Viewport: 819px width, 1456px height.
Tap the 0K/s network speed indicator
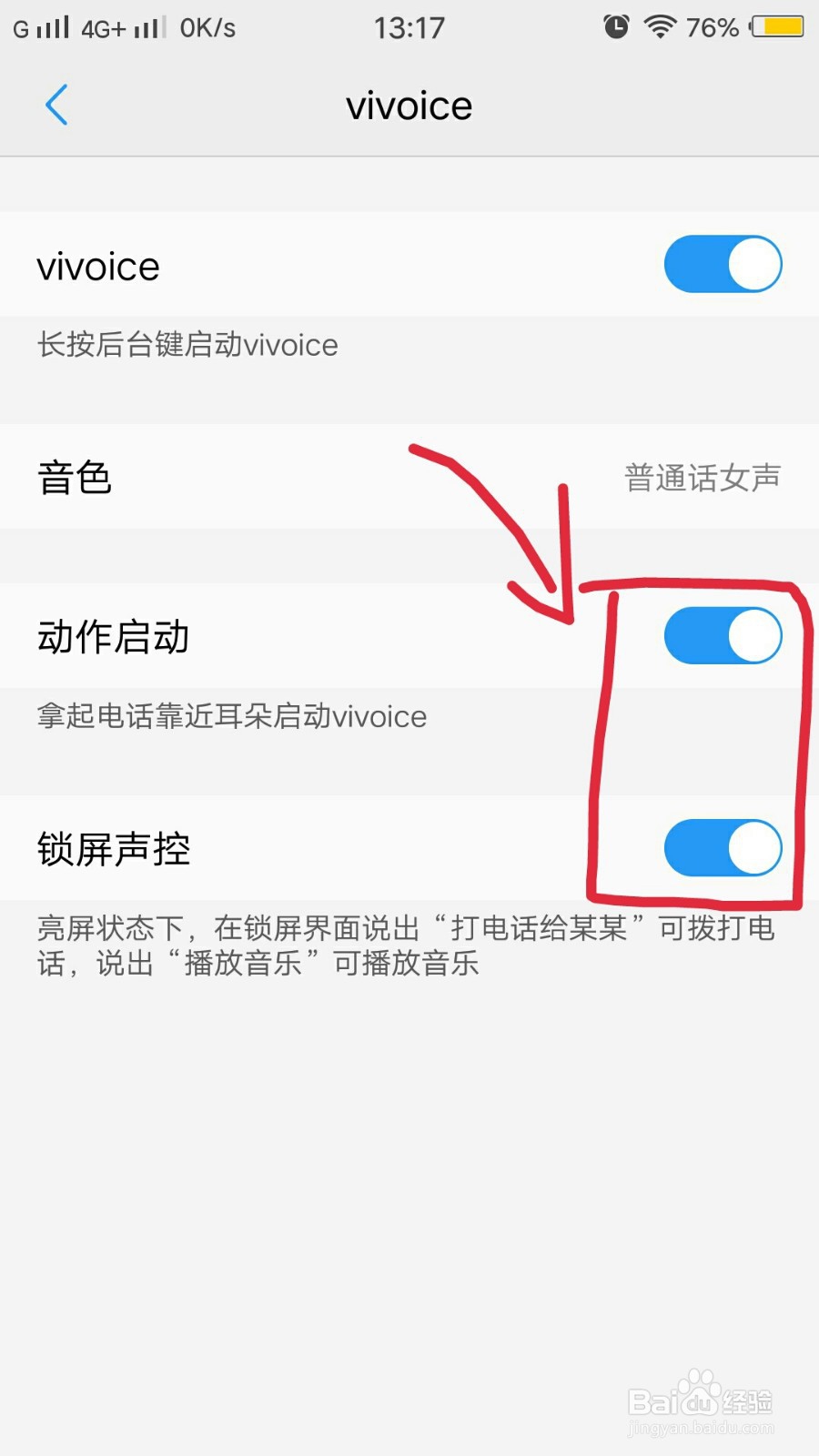[205, 27]
